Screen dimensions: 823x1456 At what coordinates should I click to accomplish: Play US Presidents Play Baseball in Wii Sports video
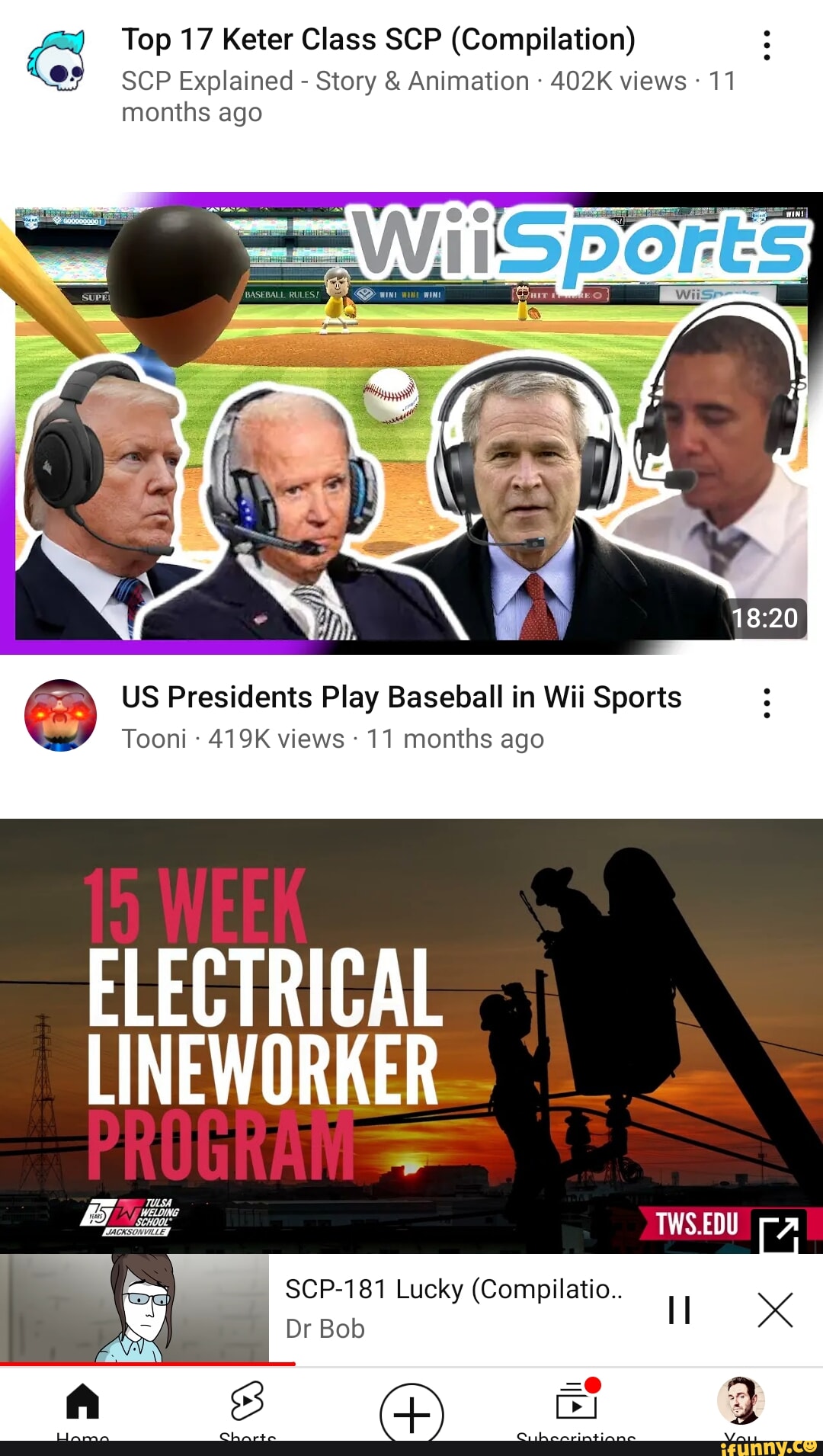pos(411,423)
